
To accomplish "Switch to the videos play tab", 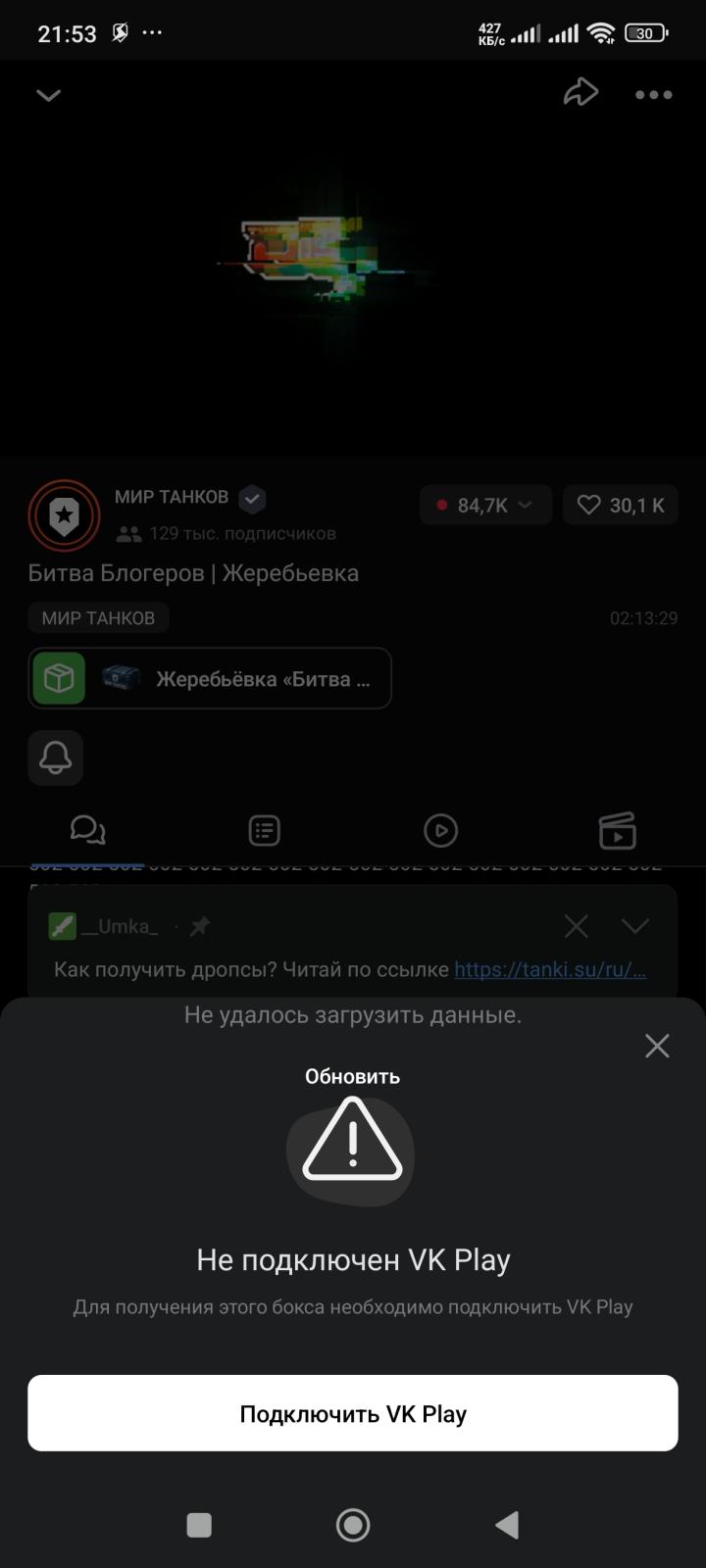I will [x=441, y=831].
